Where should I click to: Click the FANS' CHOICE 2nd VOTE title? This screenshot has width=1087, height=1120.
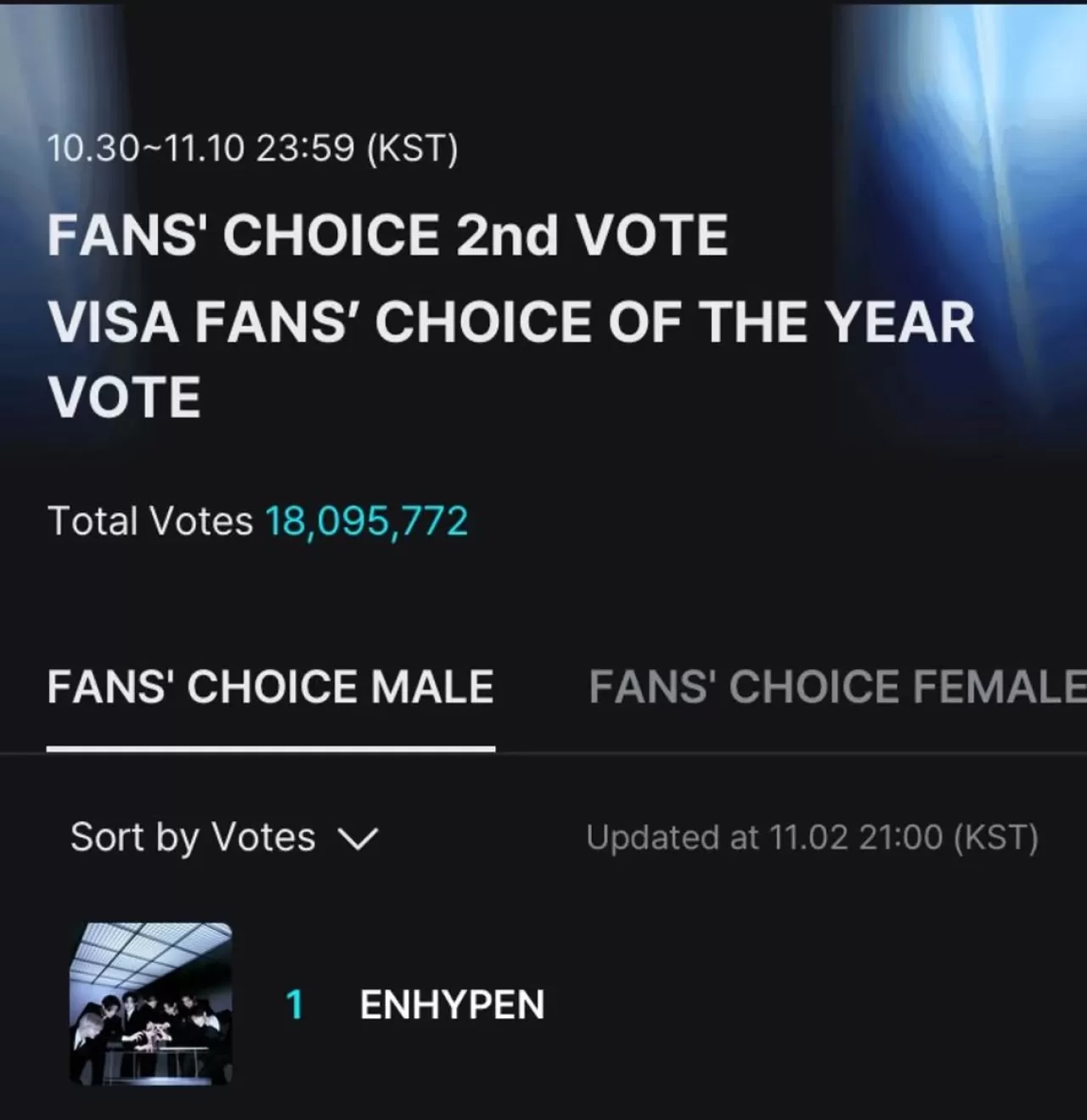[x=387, y=234]
